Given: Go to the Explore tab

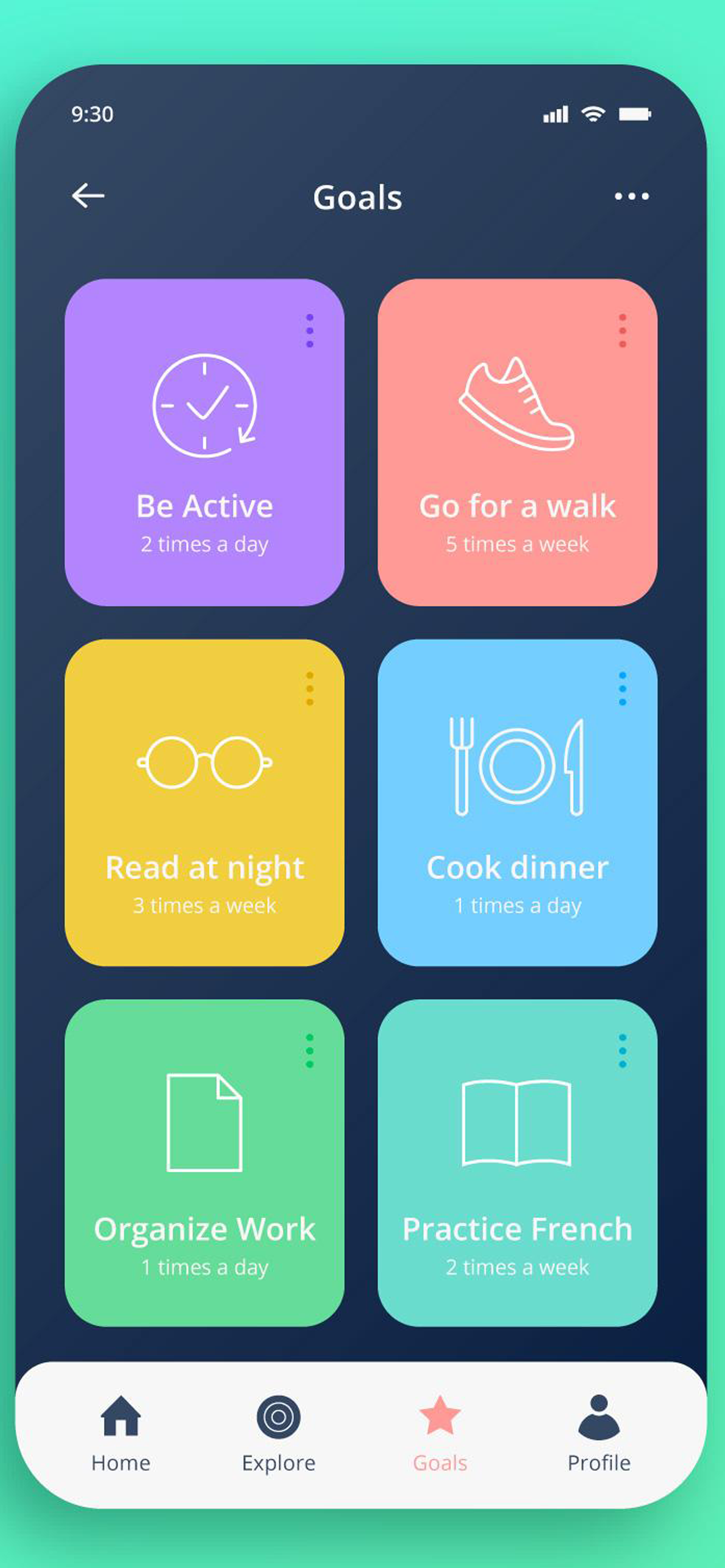Looking at the screenshot, I should coord(278,1433).
